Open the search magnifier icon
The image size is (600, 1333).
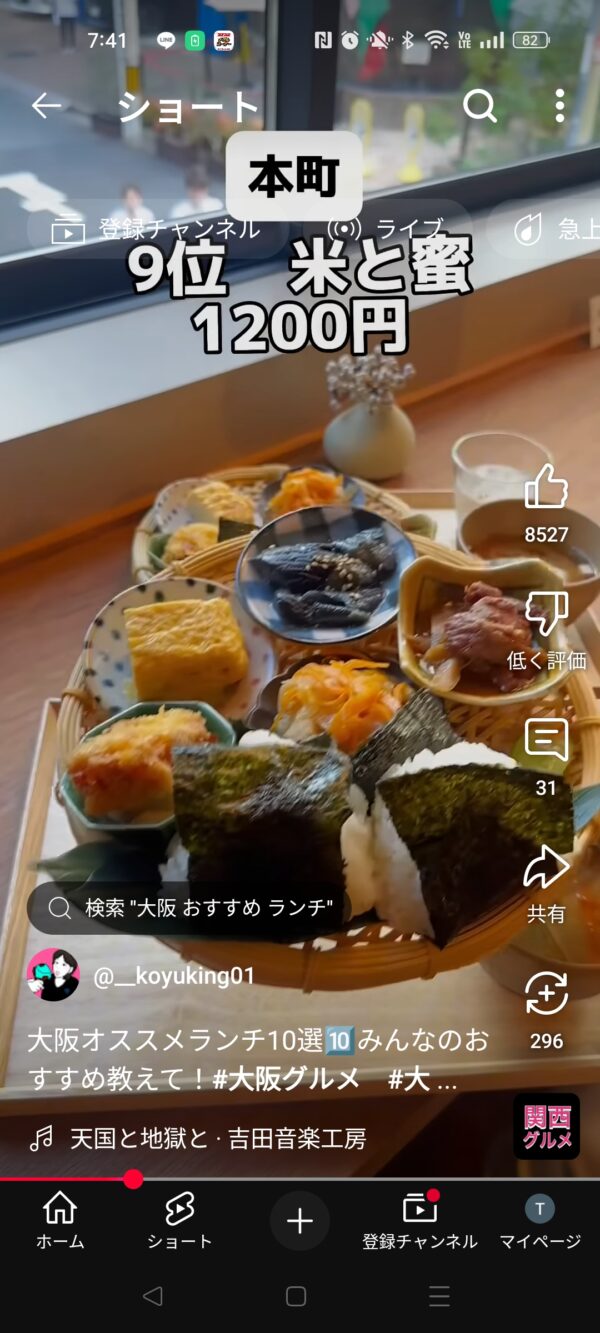(480, 106)
